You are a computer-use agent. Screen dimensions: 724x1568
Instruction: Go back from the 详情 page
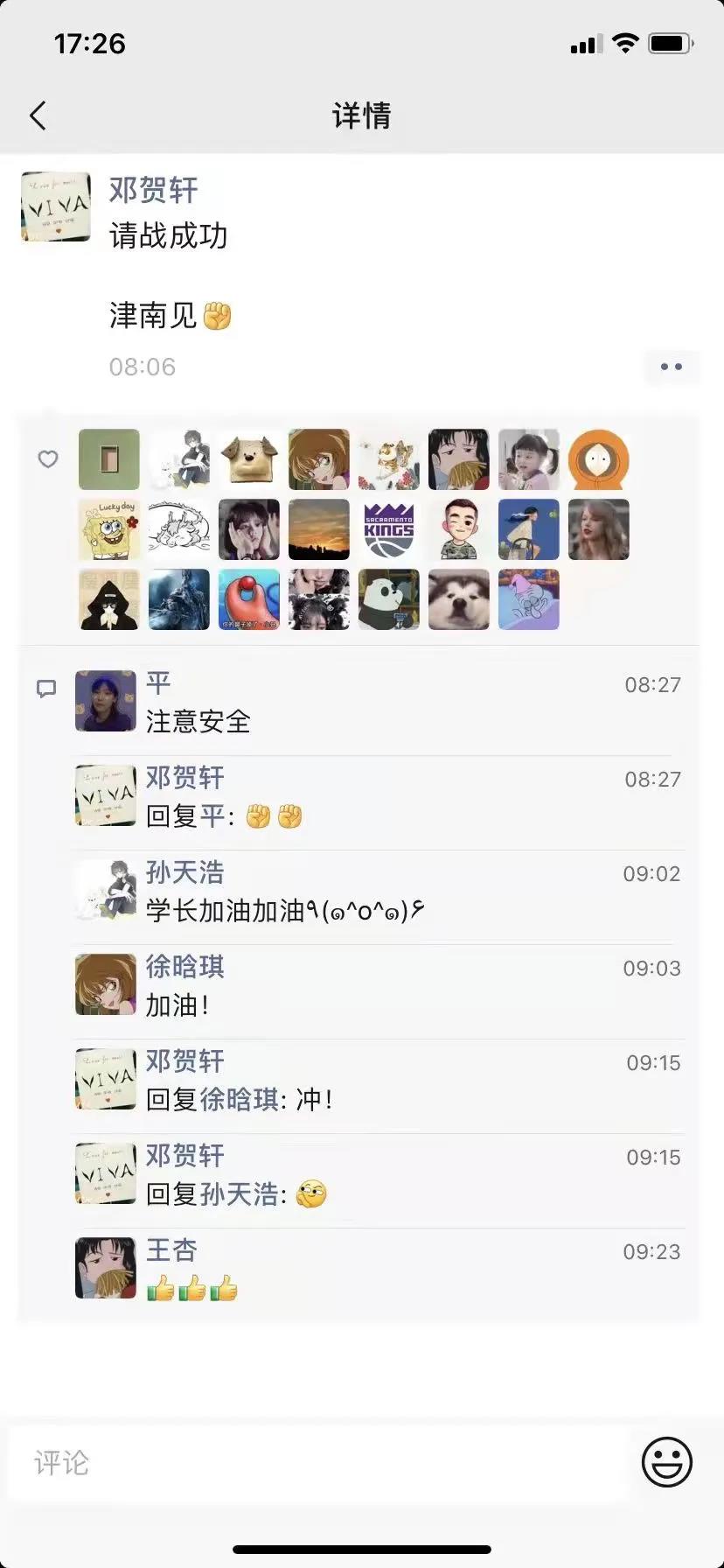click(38, 115)
